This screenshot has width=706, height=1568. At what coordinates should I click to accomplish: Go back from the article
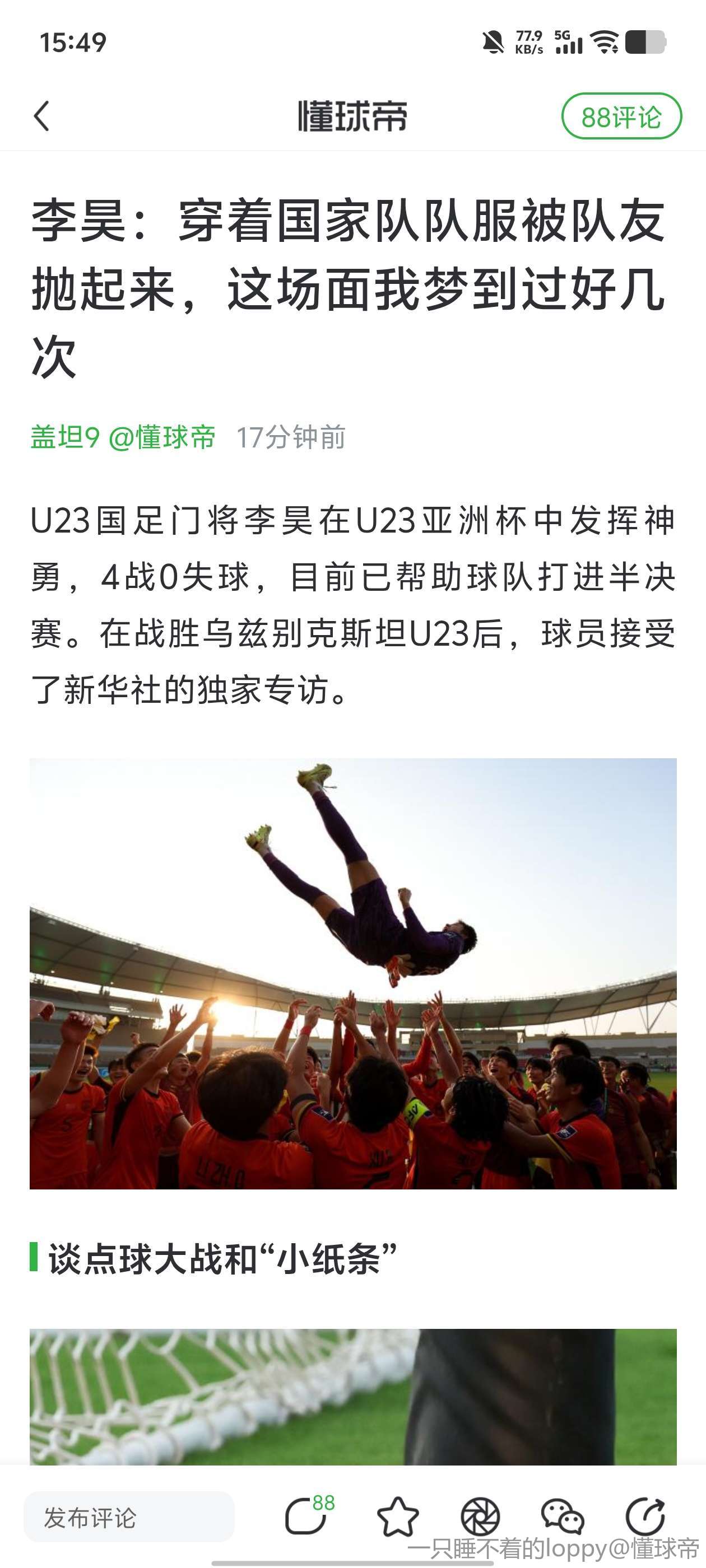point(41,116)
